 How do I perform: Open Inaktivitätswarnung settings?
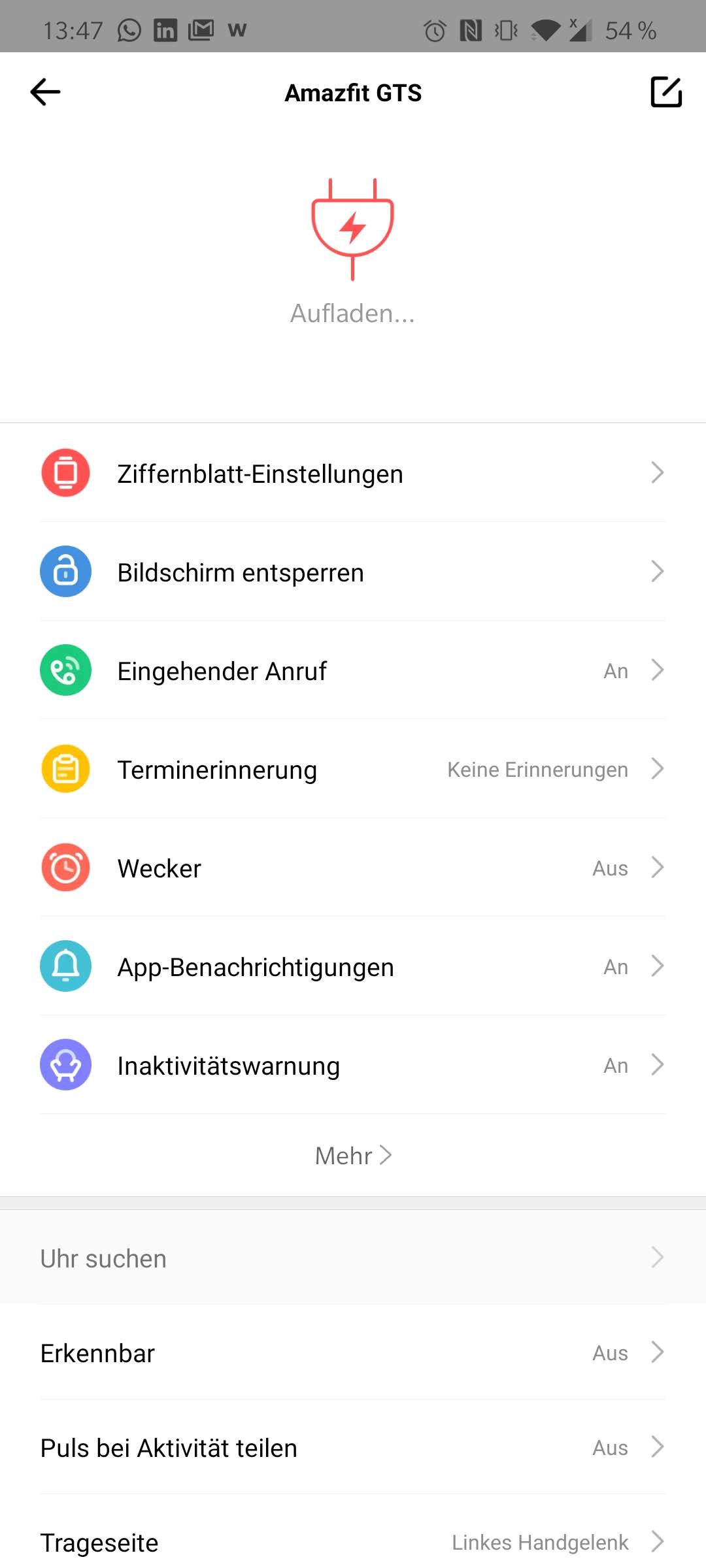353,1066
